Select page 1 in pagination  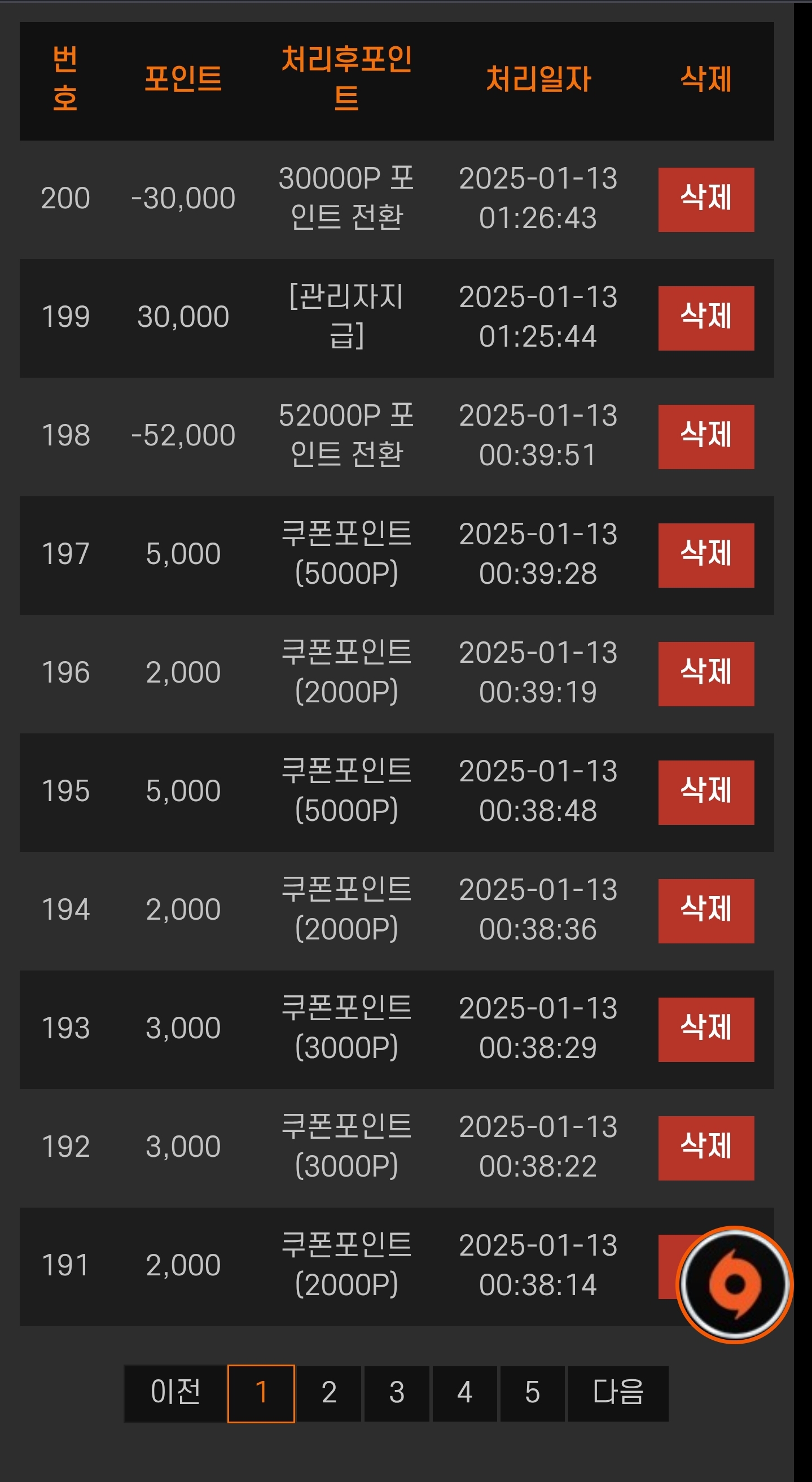261,1393
